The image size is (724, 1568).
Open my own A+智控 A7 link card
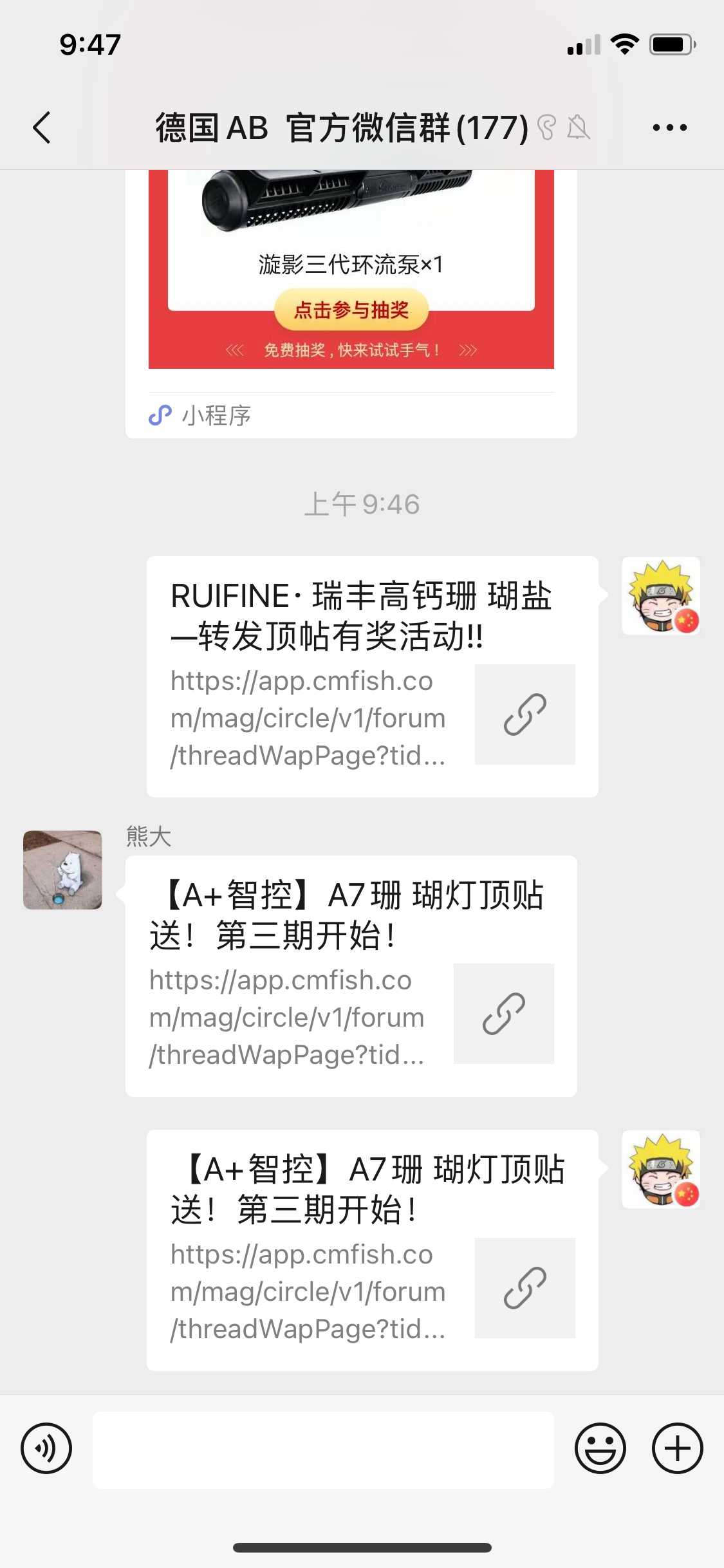click(372, 1249)
